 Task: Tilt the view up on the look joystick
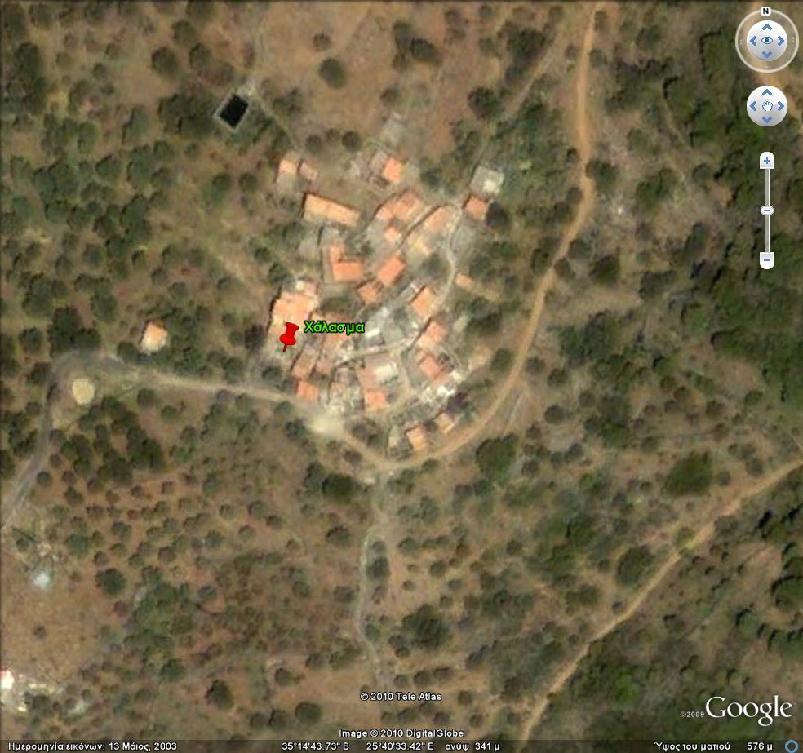coord(767,27)
